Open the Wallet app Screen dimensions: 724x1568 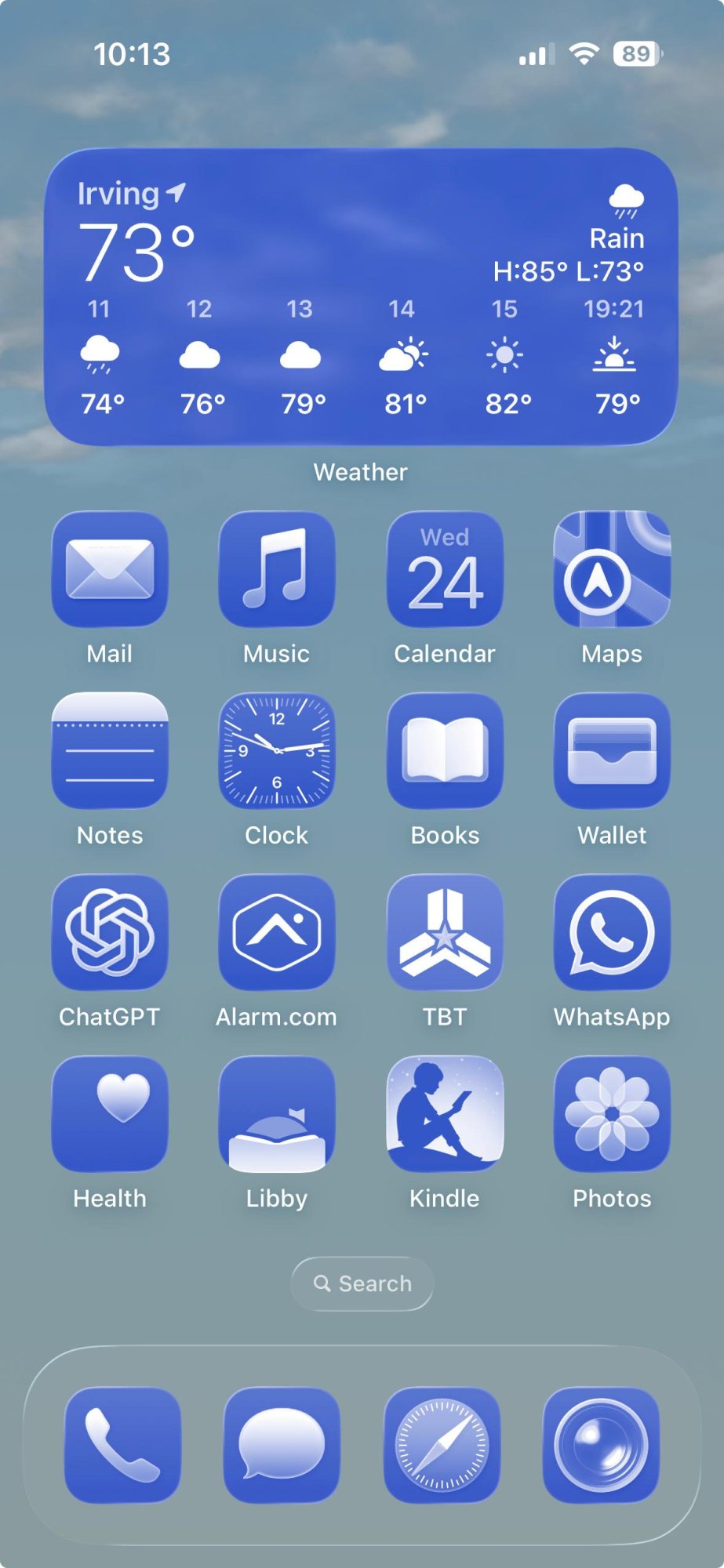coord(612,750)
